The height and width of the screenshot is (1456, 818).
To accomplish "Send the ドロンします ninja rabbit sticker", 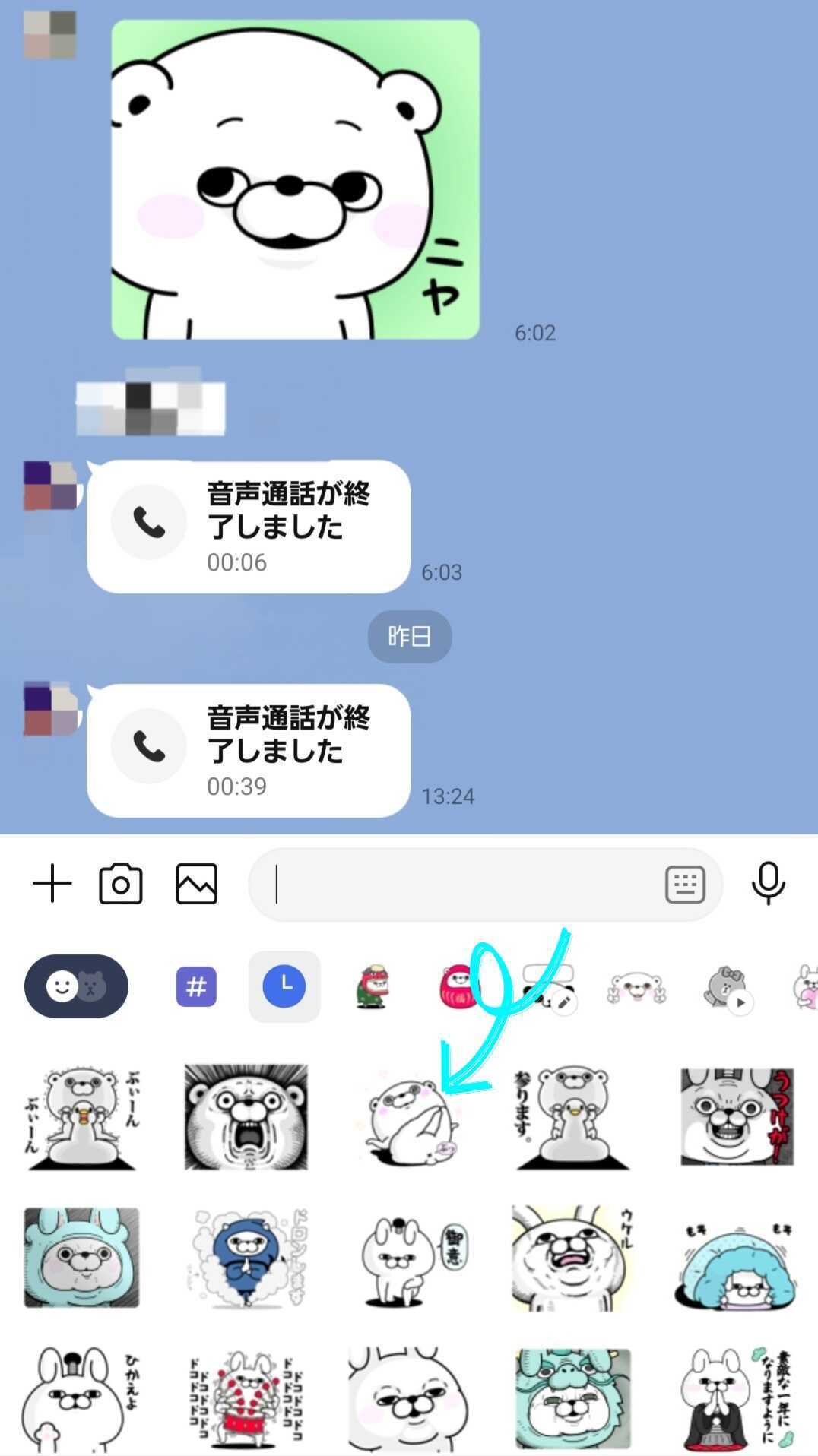I will point(246,1258).
